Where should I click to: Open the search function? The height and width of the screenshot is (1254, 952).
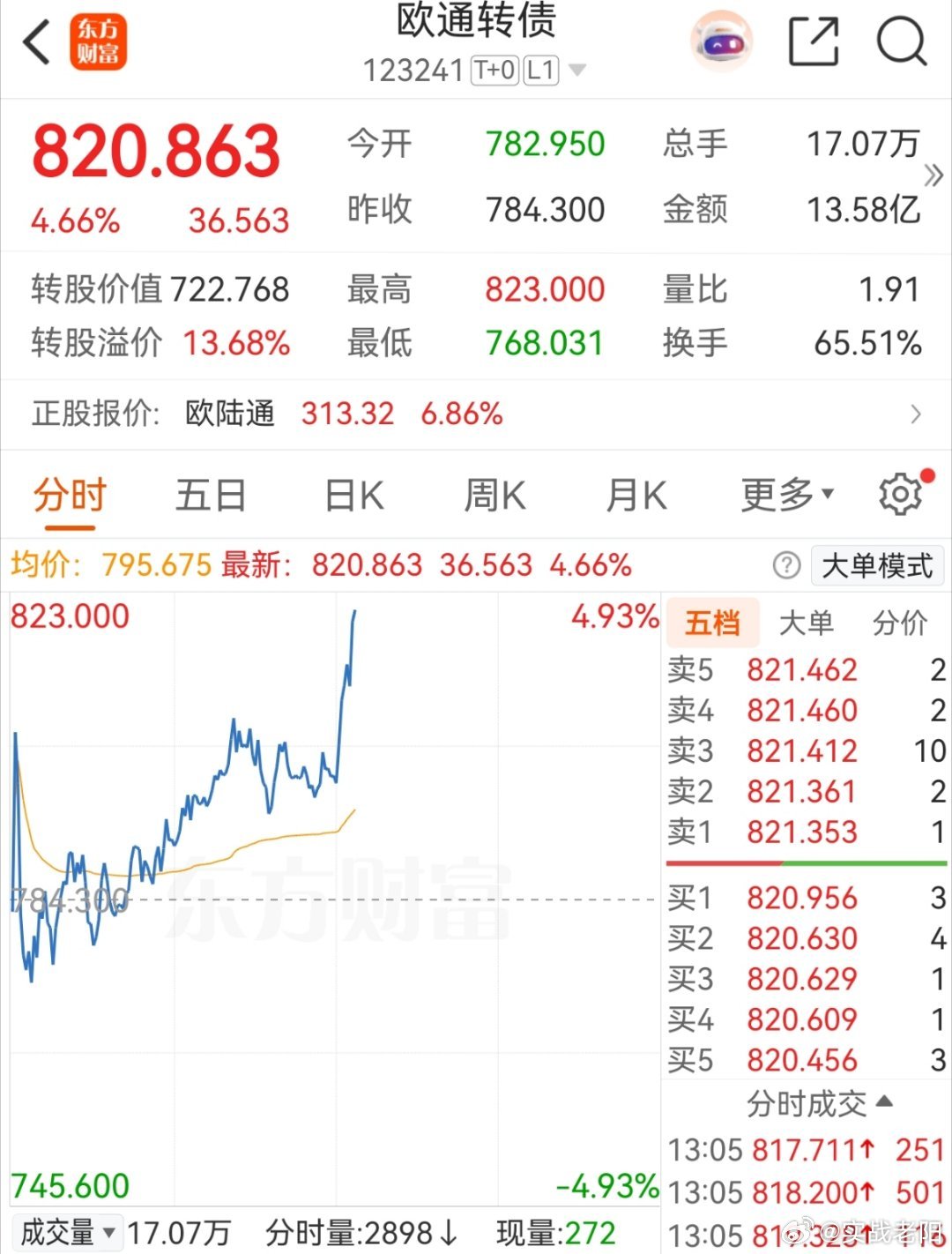tap(901, 42)
